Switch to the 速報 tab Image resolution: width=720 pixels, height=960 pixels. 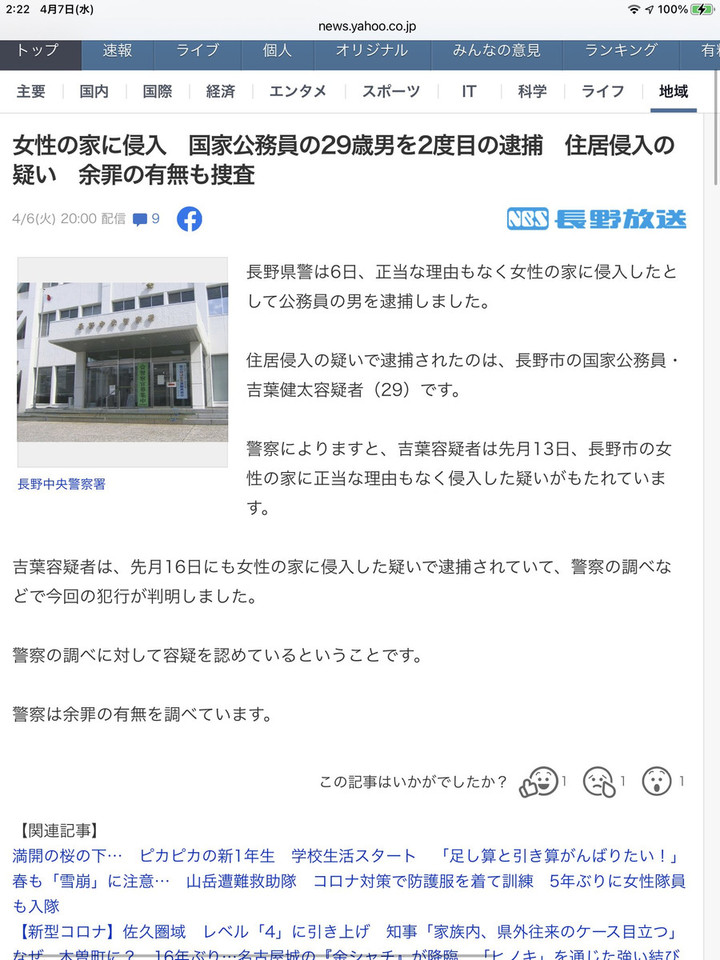pos(117,51)
